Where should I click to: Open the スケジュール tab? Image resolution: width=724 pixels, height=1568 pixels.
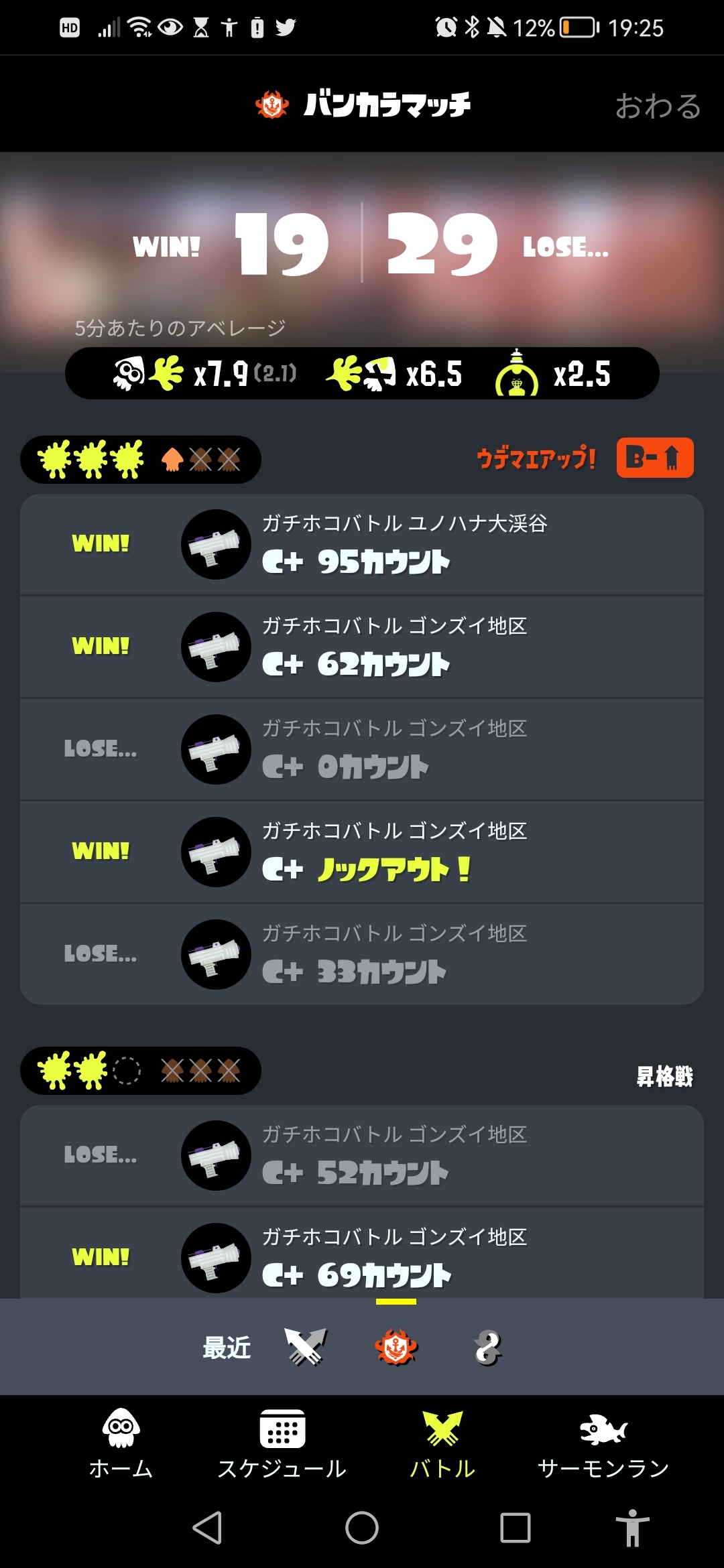click(x=282, y=1442)
